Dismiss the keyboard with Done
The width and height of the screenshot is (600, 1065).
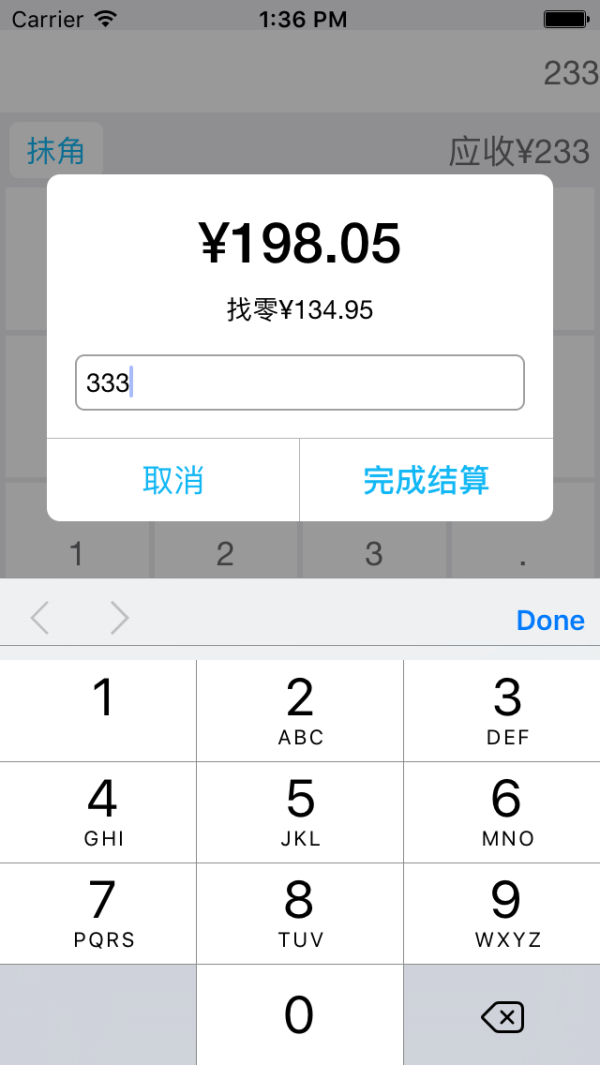[550, 620]
